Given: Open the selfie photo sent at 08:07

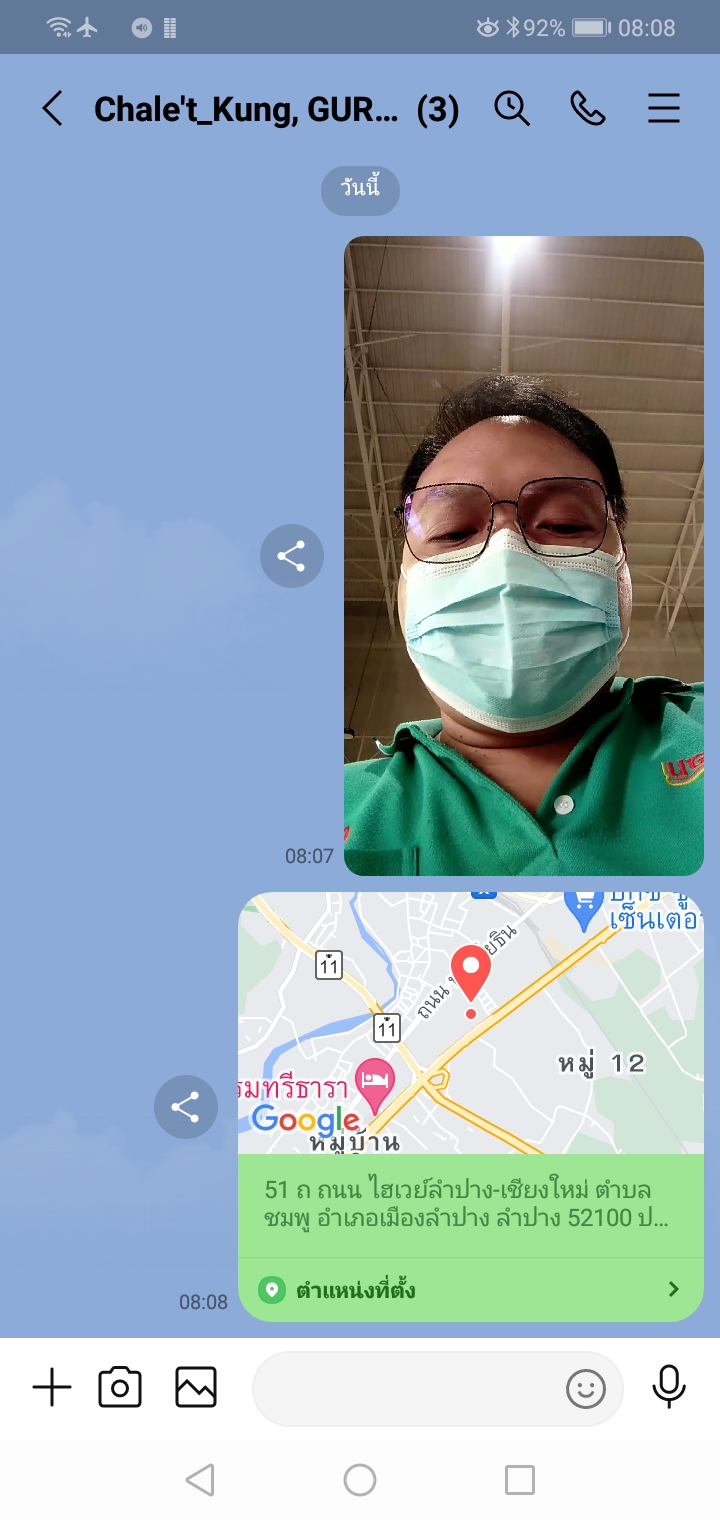Looking at the screenshot, I should click(524, 556).
